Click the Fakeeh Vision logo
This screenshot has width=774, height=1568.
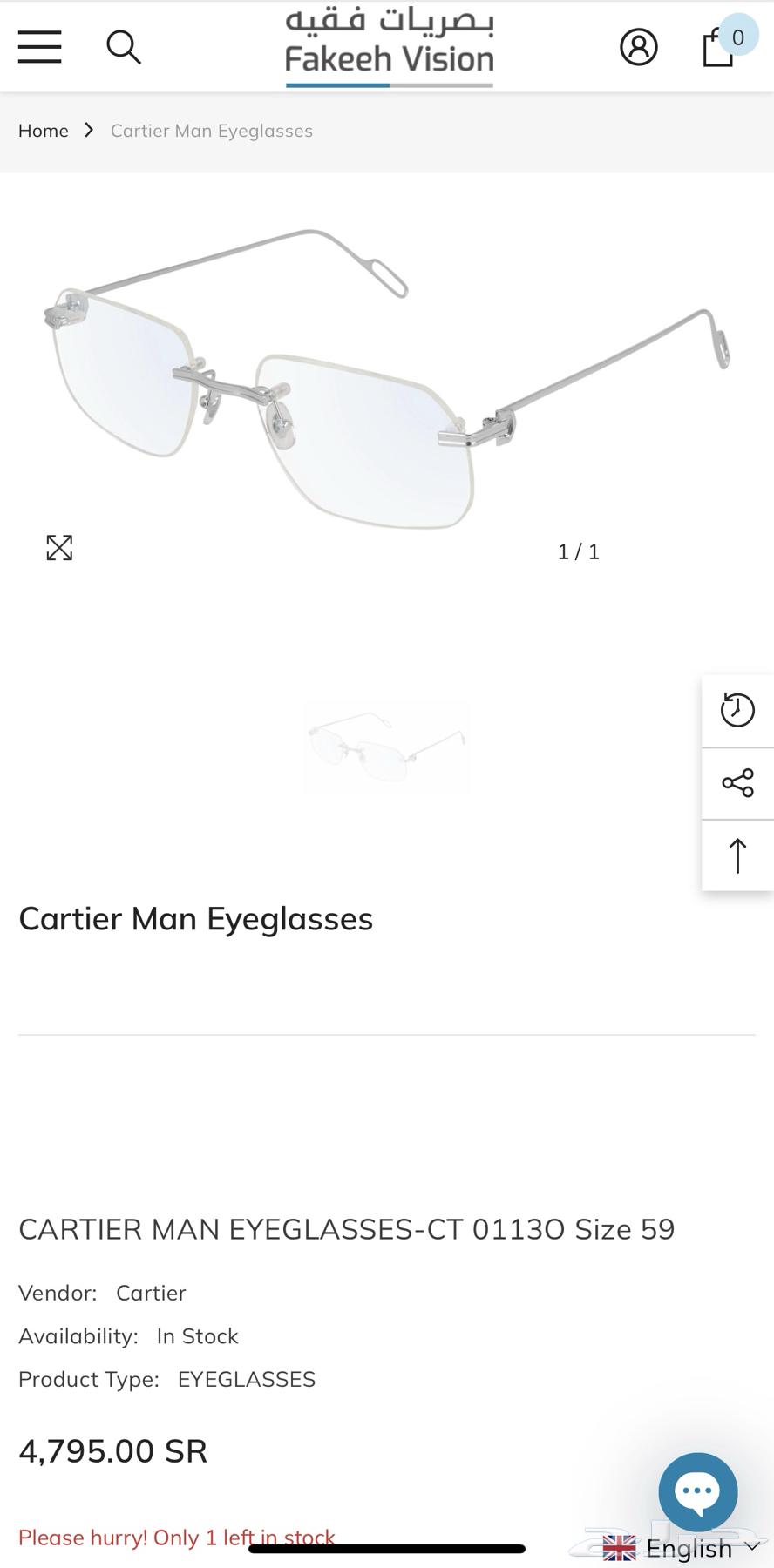pyautogui.click(x=388, y=44)
